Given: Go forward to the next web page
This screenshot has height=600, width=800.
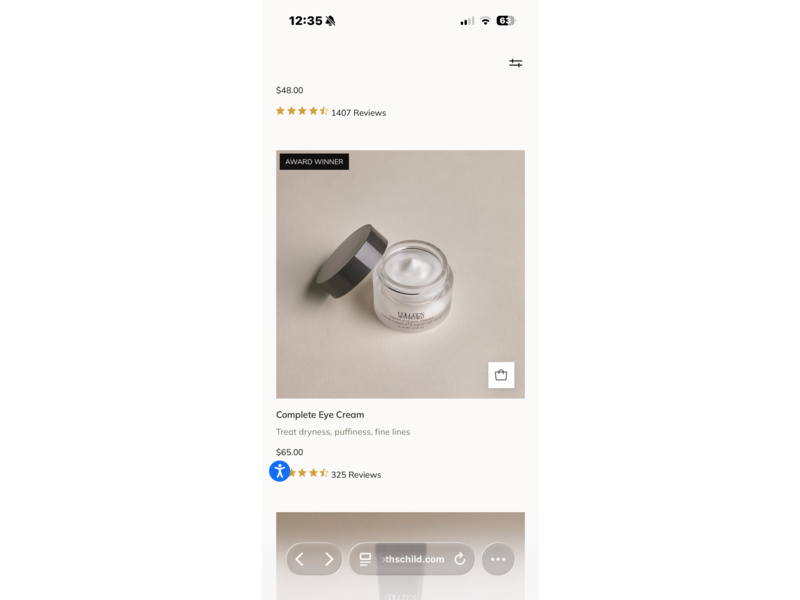Looking at the screenshot, I should click(328, 559).
